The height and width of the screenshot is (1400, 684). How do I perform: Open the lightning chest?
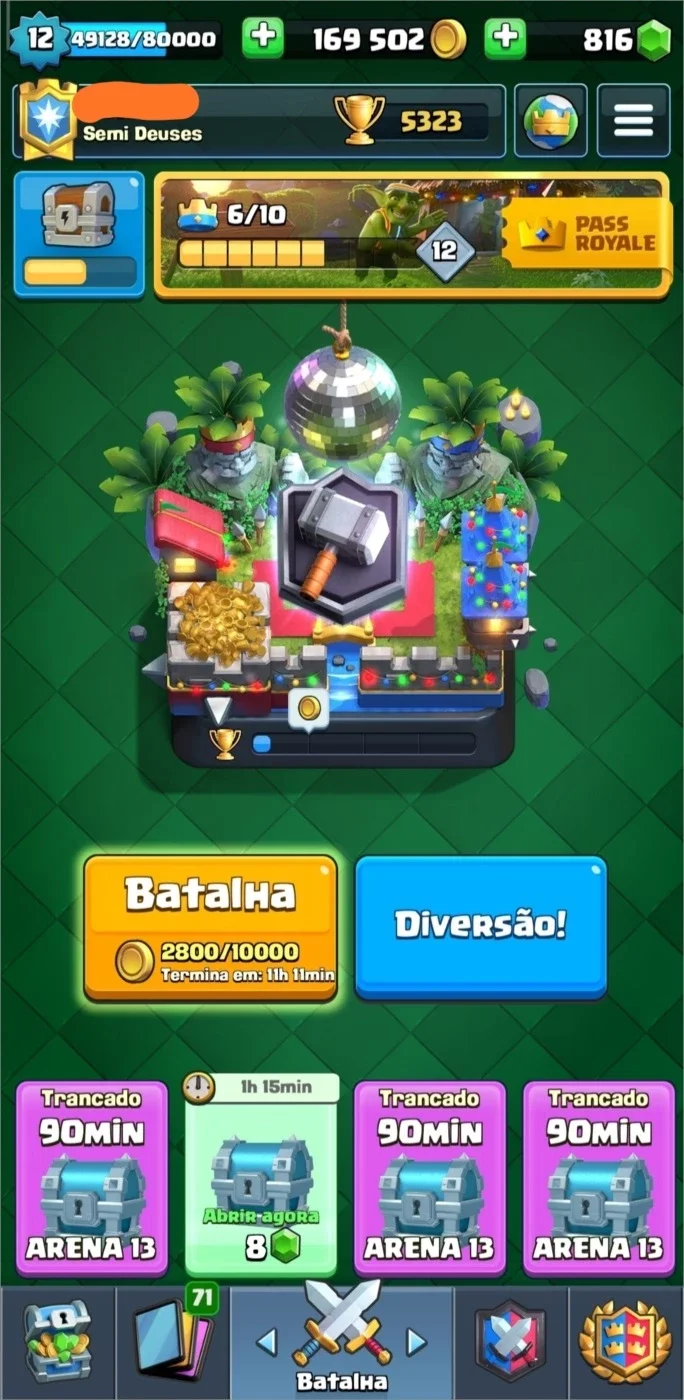pos(79,234)
